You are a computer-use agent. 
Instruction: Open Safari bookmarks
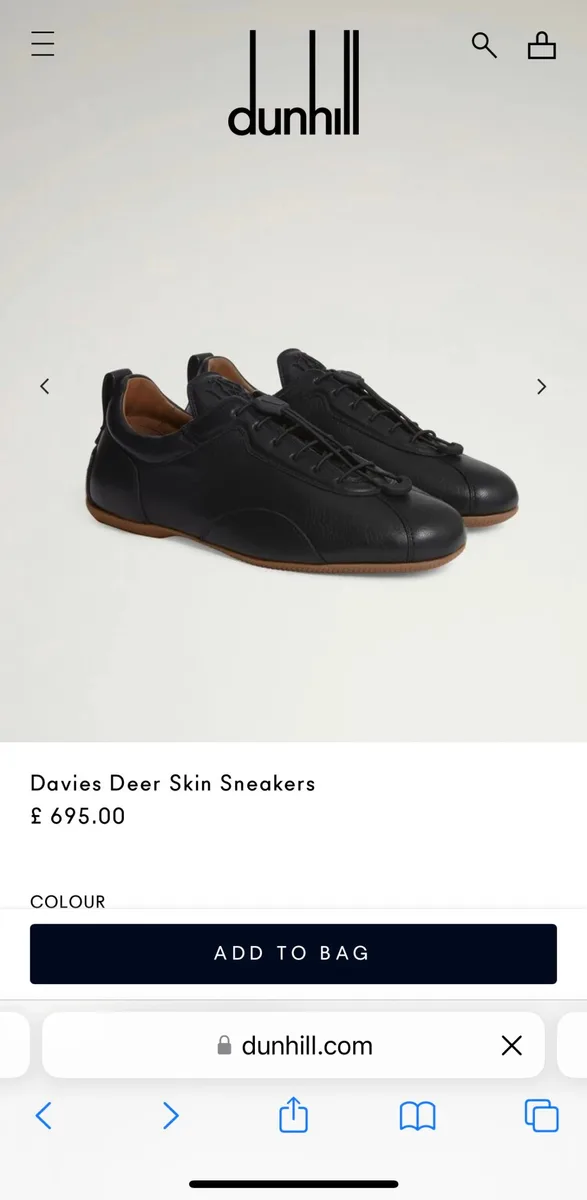(x=418, y=1116)
